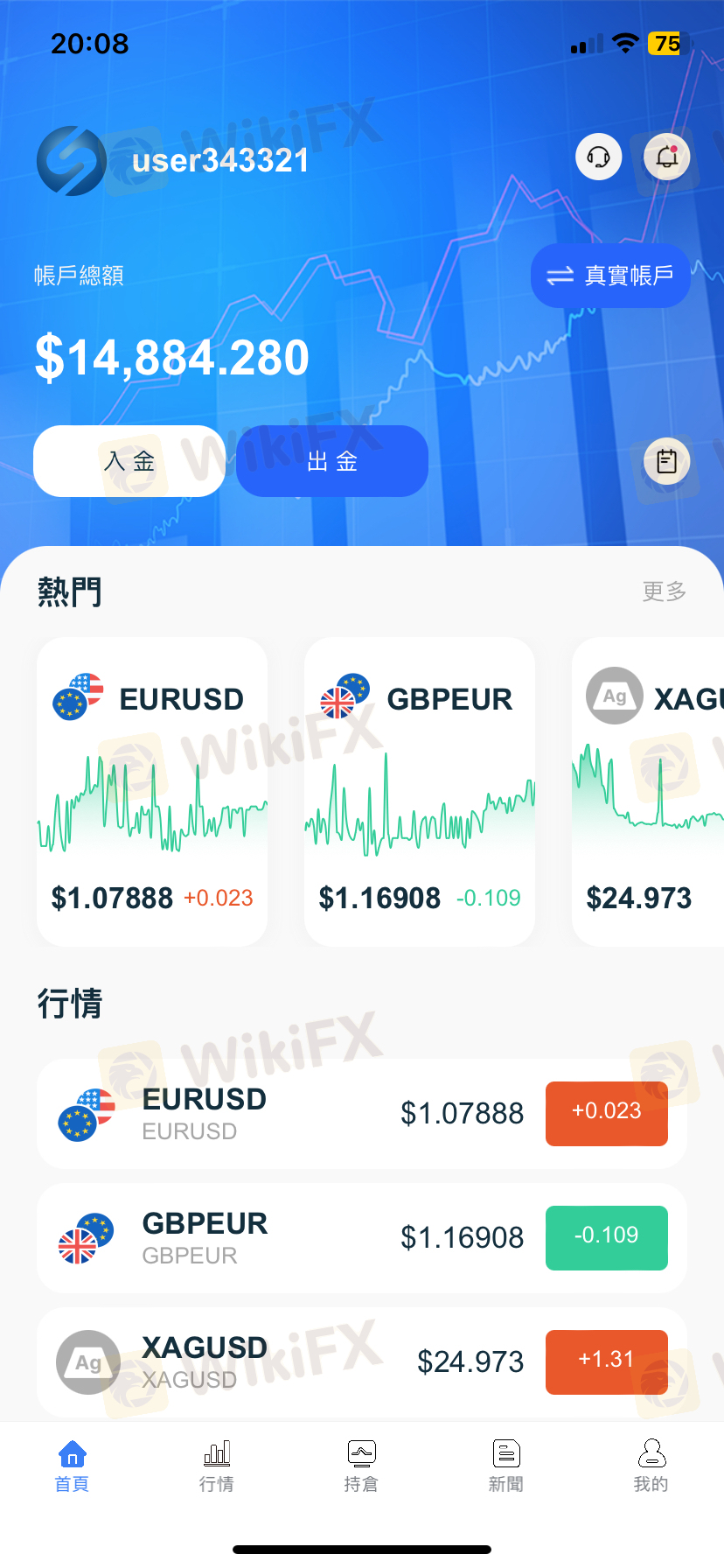Open customer support headset icon
Image resolution: width=724 pixels, height=1568 pixels.
[x=598, y=157]
